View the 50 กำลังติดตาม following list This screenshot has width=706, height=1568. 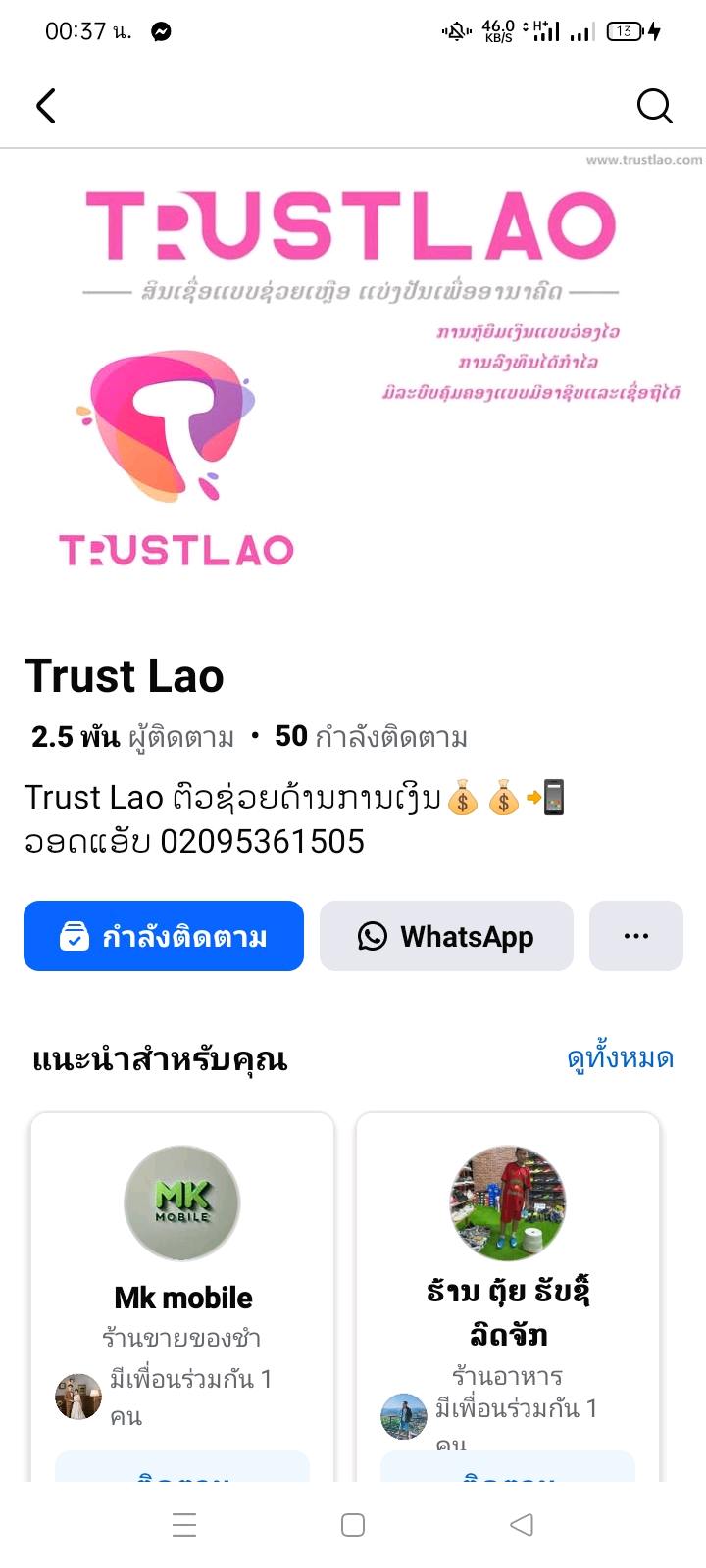coord(371,737)
